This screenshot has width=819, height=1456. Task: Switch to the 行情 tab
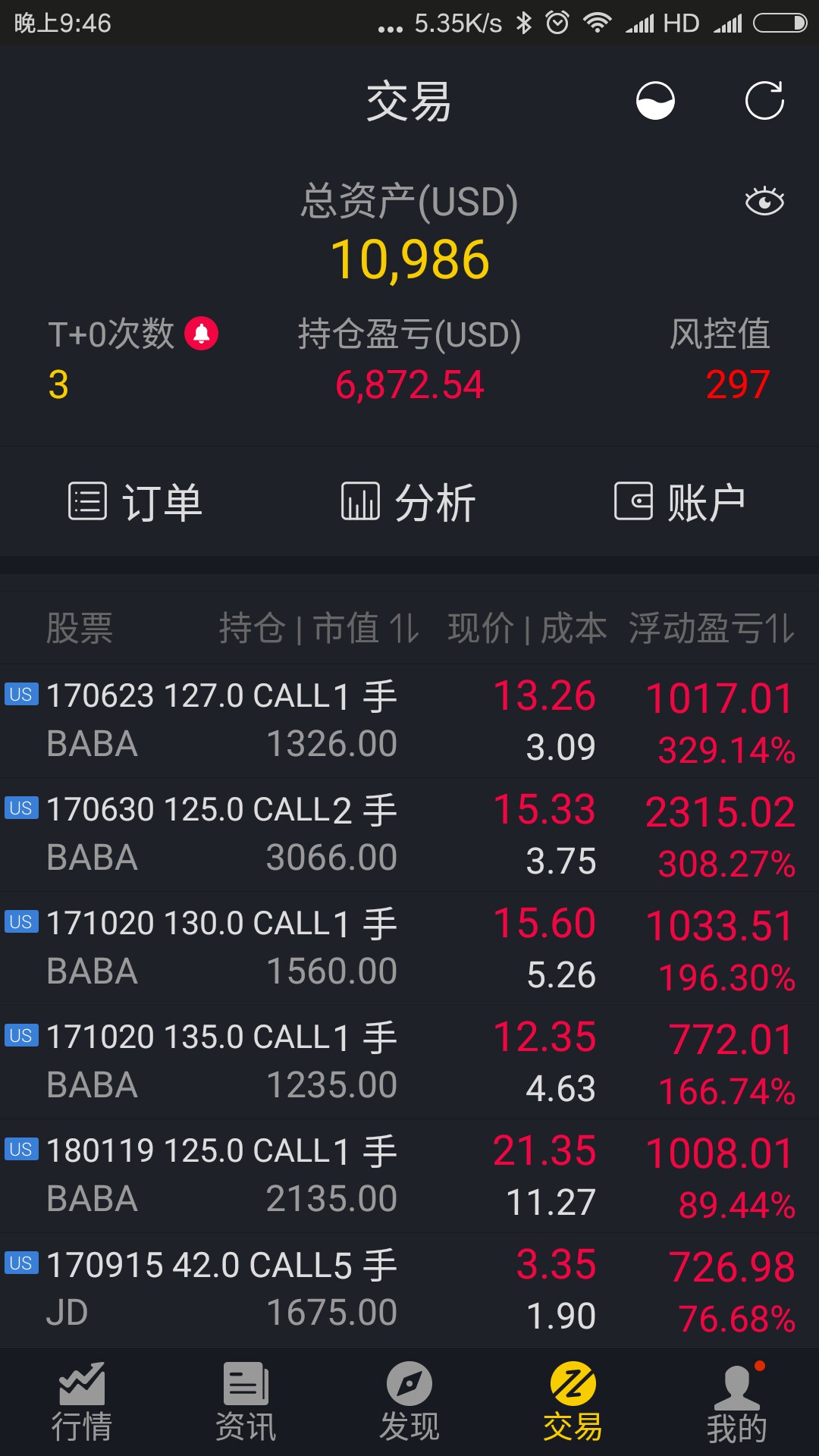click(x=82, y=1402)
